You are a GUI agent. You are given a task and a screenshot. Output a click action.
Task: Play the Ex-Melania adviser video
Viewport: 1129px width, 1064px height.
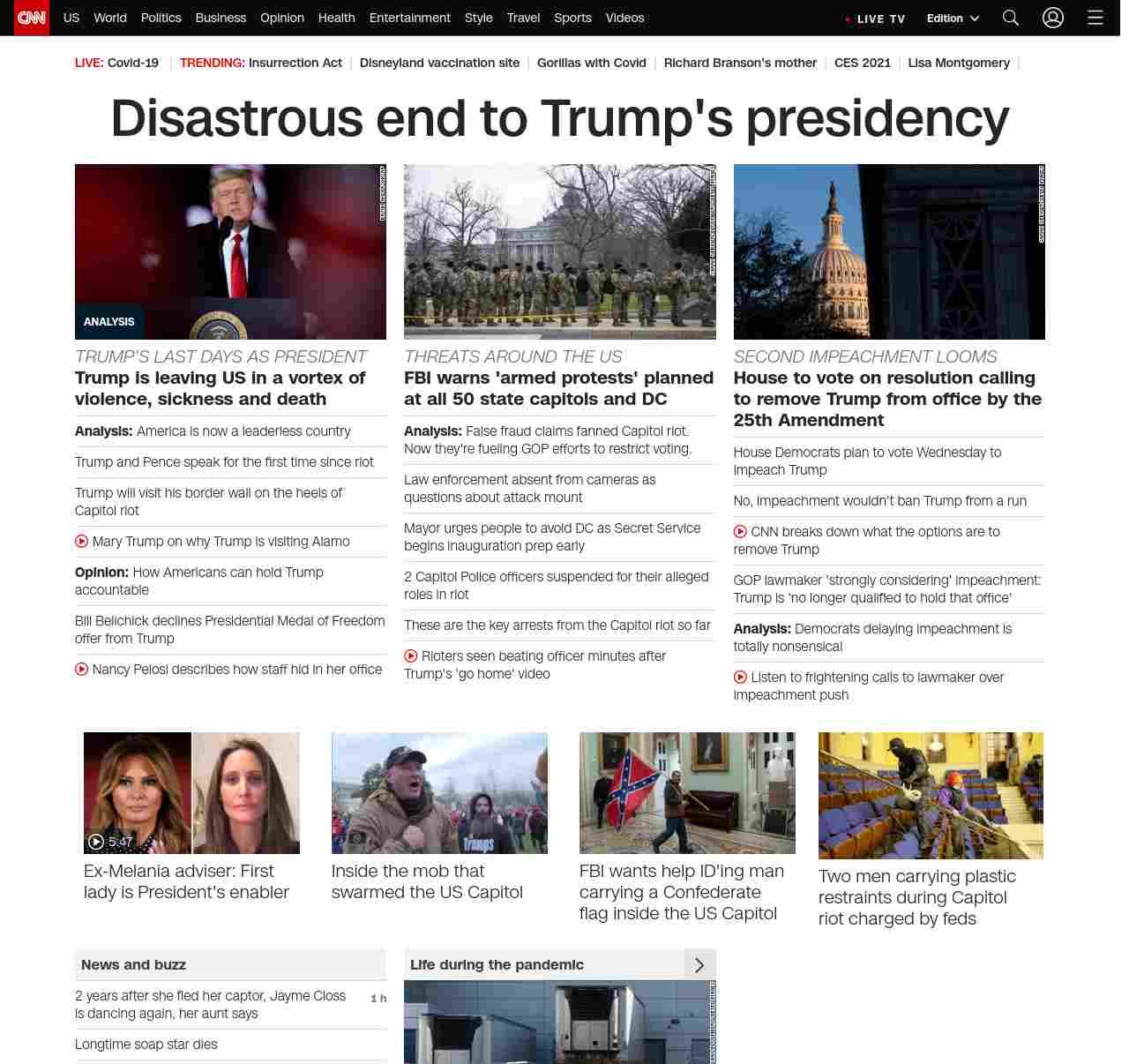[191, 792]
